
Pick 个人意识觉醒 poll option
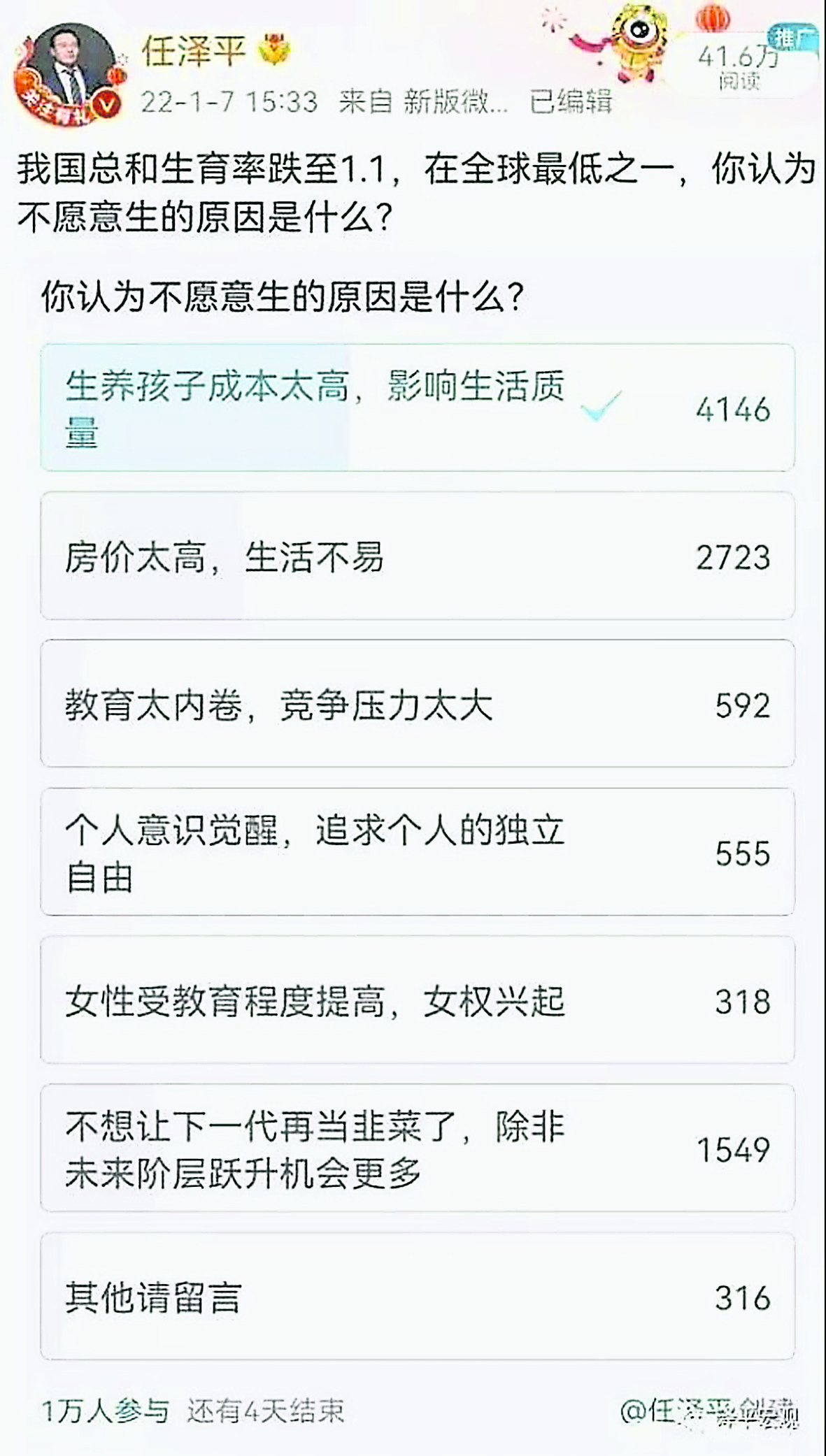pos(417,852)
